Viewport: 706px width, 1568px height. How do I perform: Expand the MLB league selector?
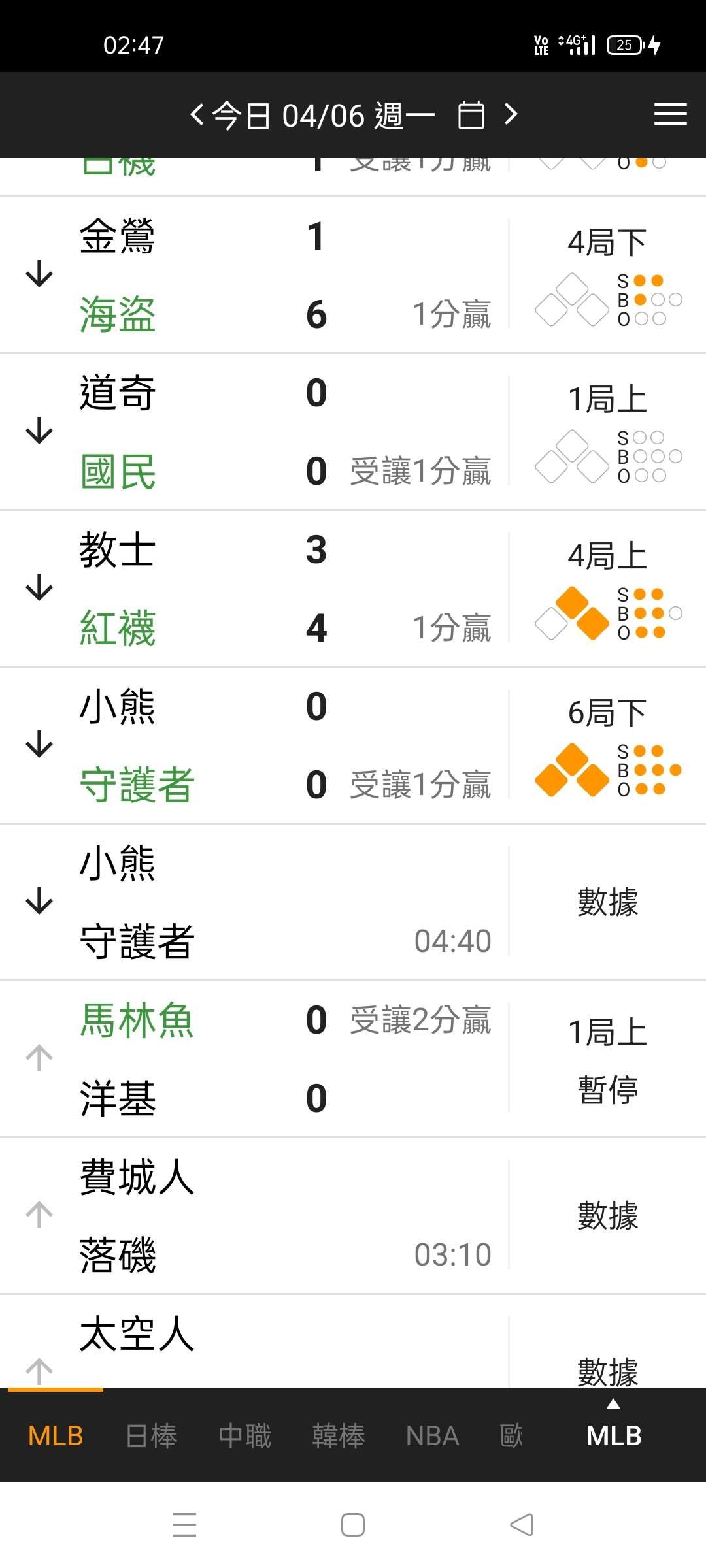coord(613,1431)
